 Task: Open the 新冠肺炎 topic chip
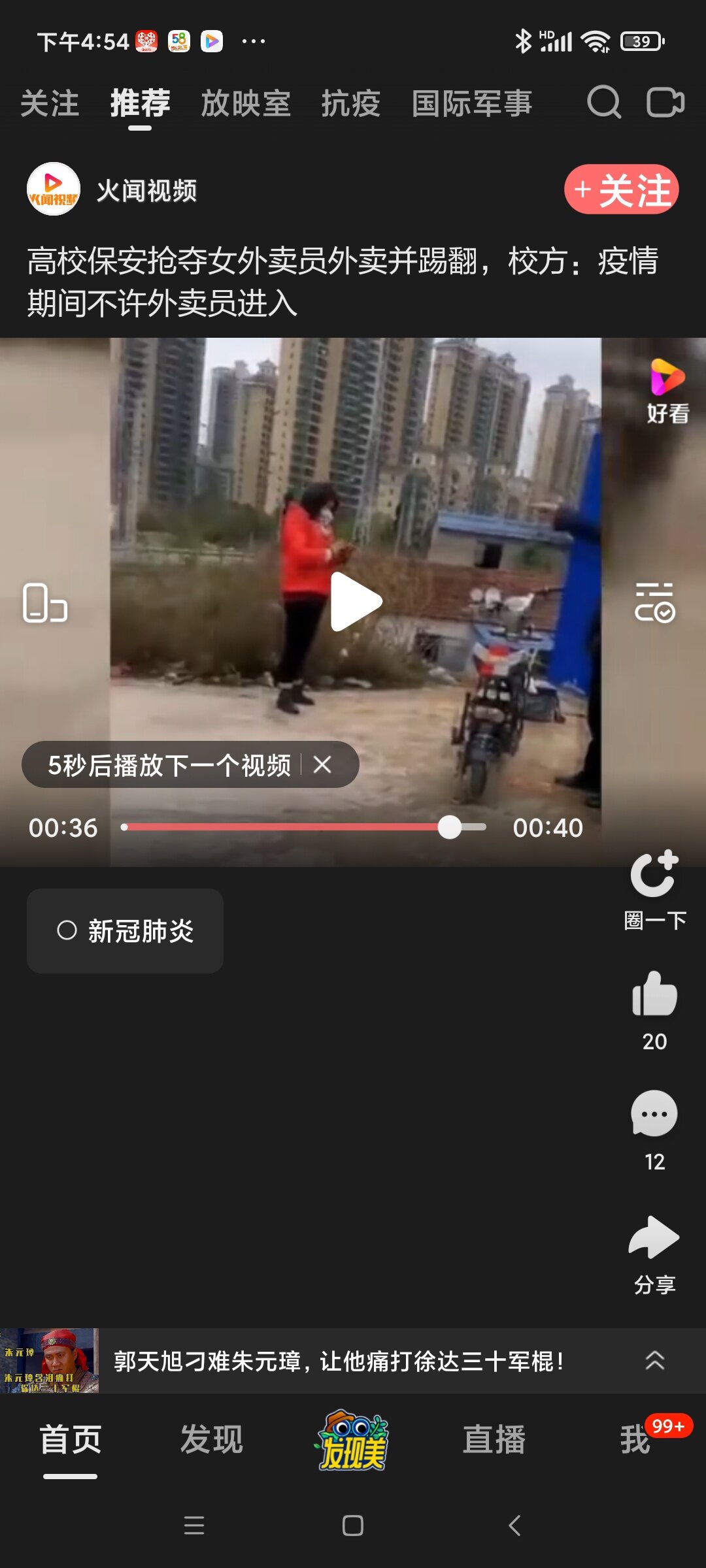coord(125,931)
